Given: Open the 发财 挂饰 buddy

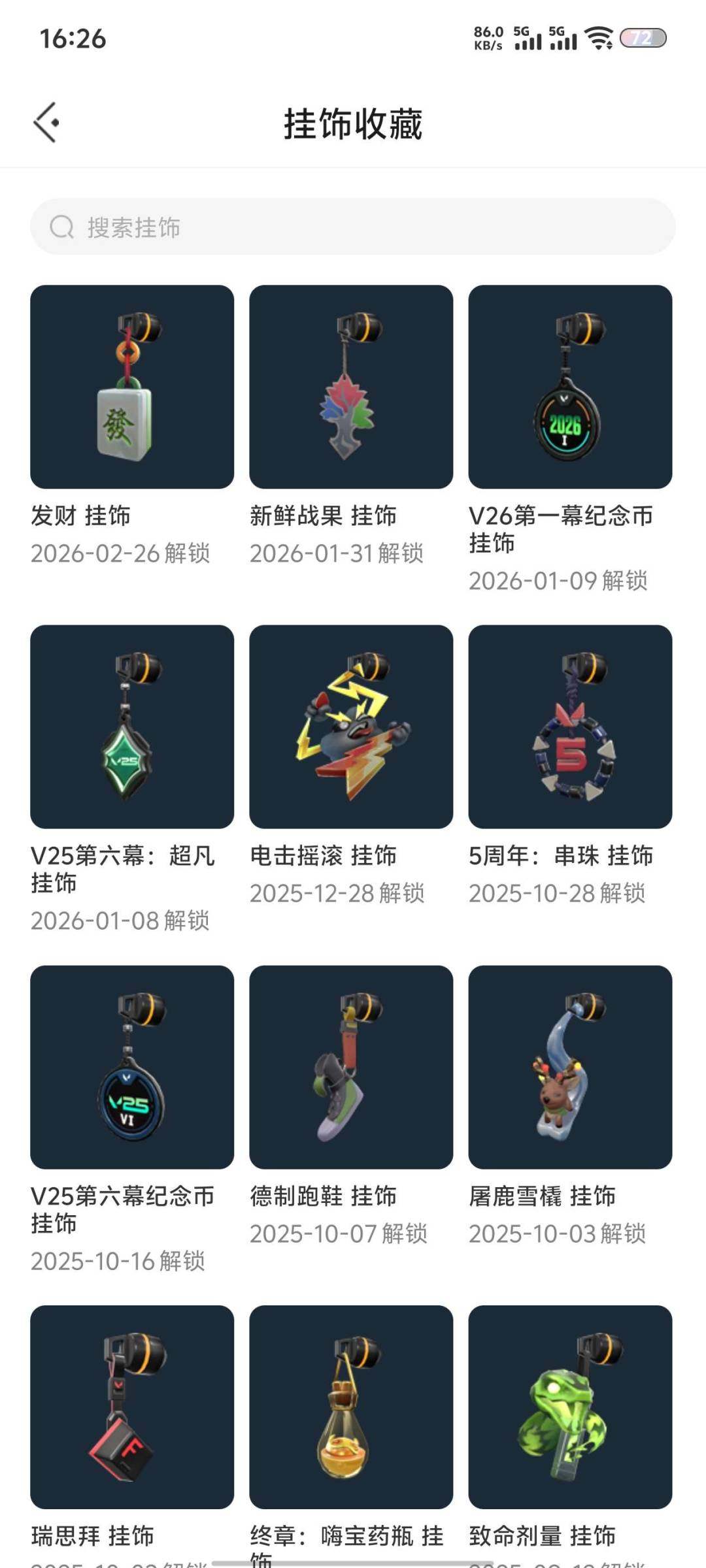Looking at the screenshot, I should coord(131,385).
